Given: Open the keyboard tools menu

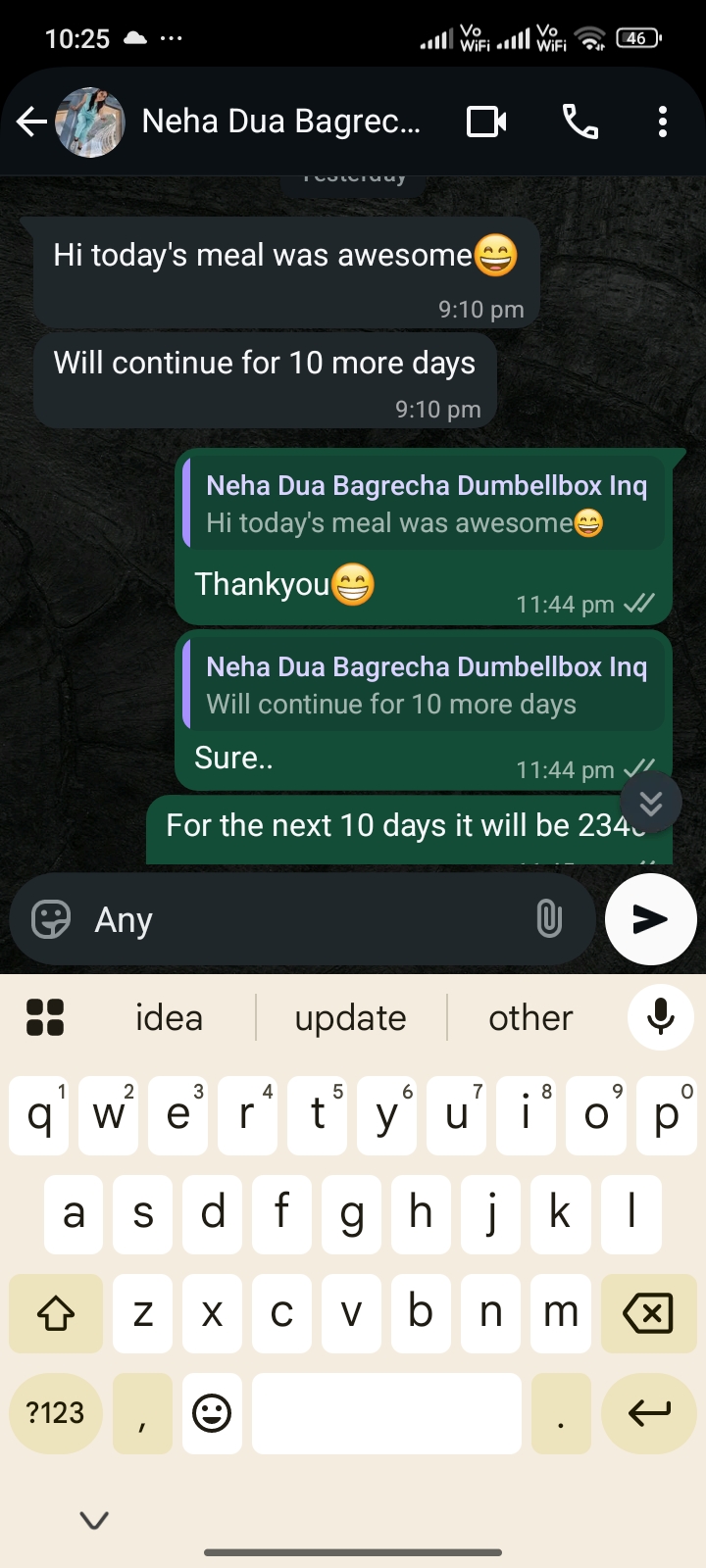Looking at the screenshot, I should 45,1017.
